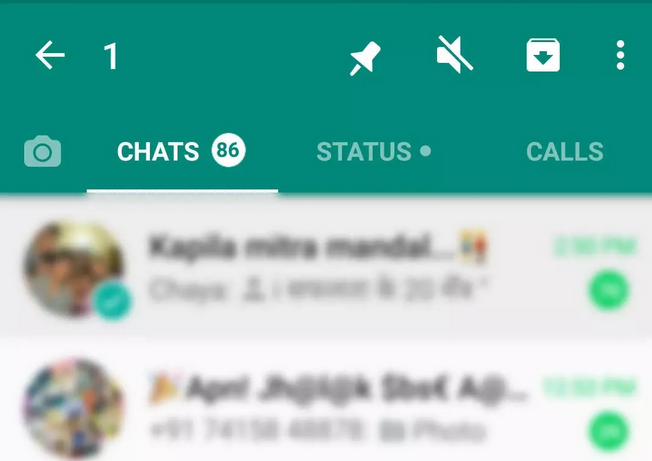Tap the back arrow to exit selection
Viewport: 652px width, 461px height.
(x=49, y=56)
